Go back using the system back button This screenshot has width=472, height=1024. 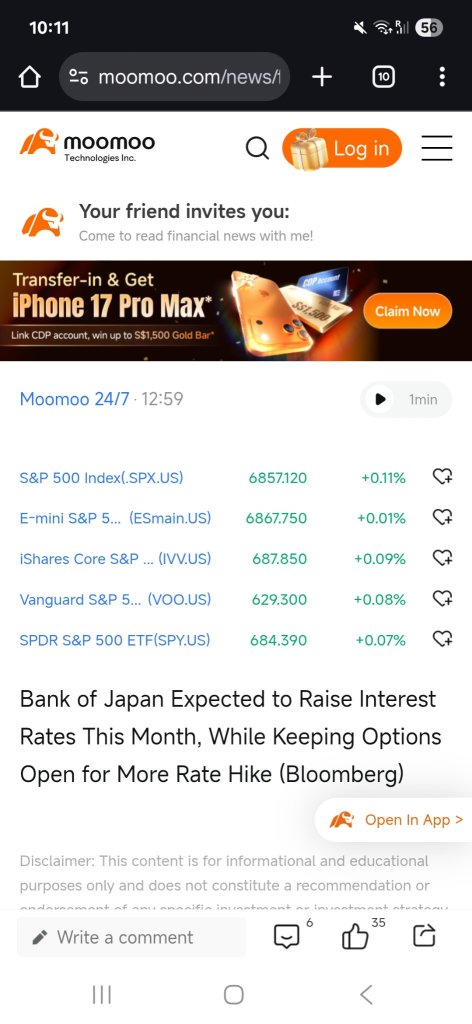(366, 995)
